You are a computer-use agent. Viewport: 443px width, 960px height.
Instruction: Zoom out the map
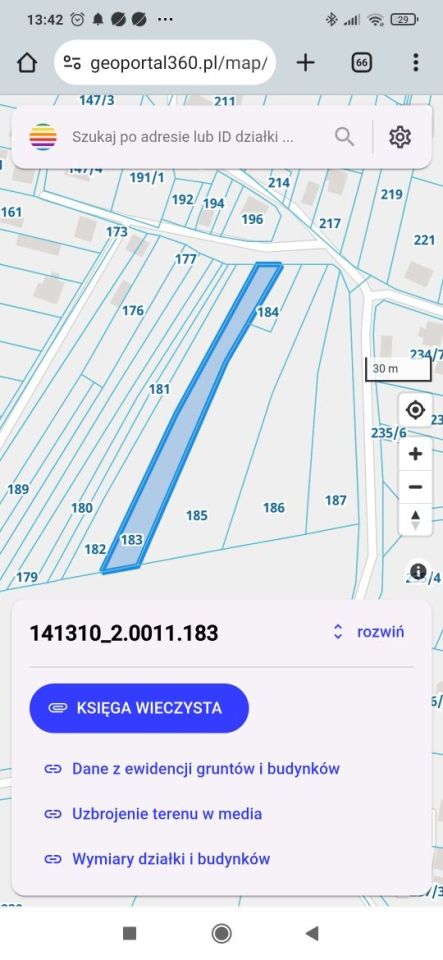coord(415,487)
